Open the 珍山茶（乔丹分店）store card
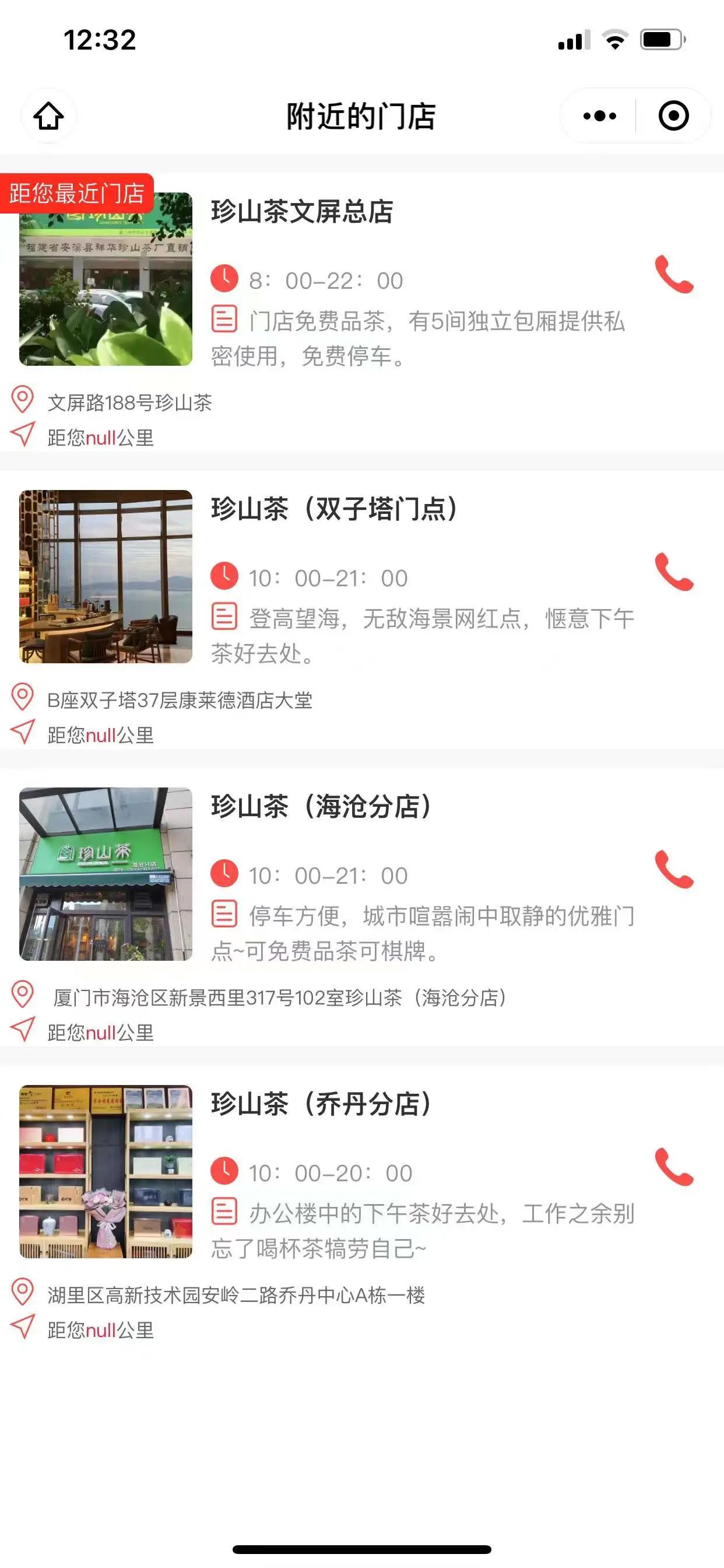This screenshot has width=724, height=1568. [362, 1205]
